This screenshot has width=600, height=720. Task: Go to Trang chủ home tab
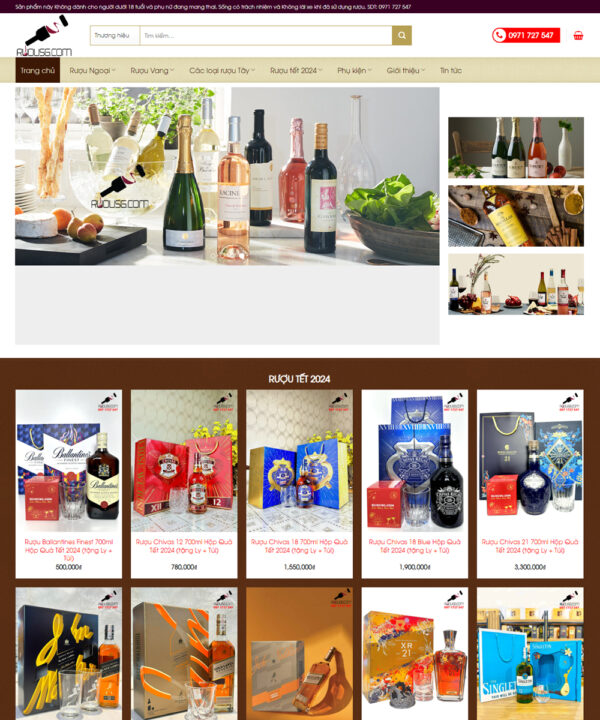coord(37,71)
